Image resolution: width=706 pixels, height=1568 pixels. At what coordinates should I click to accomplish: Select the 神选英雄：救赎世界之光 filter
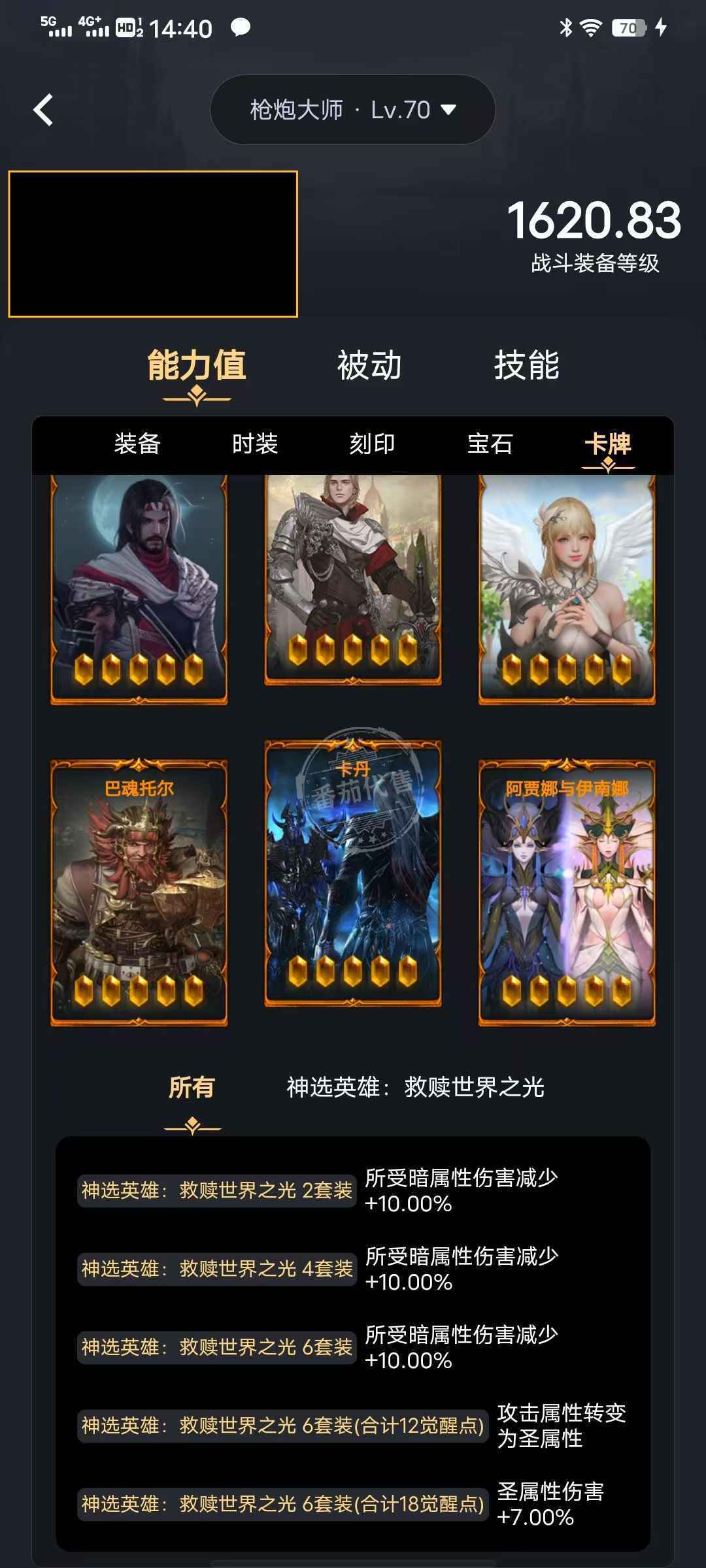416,1088
